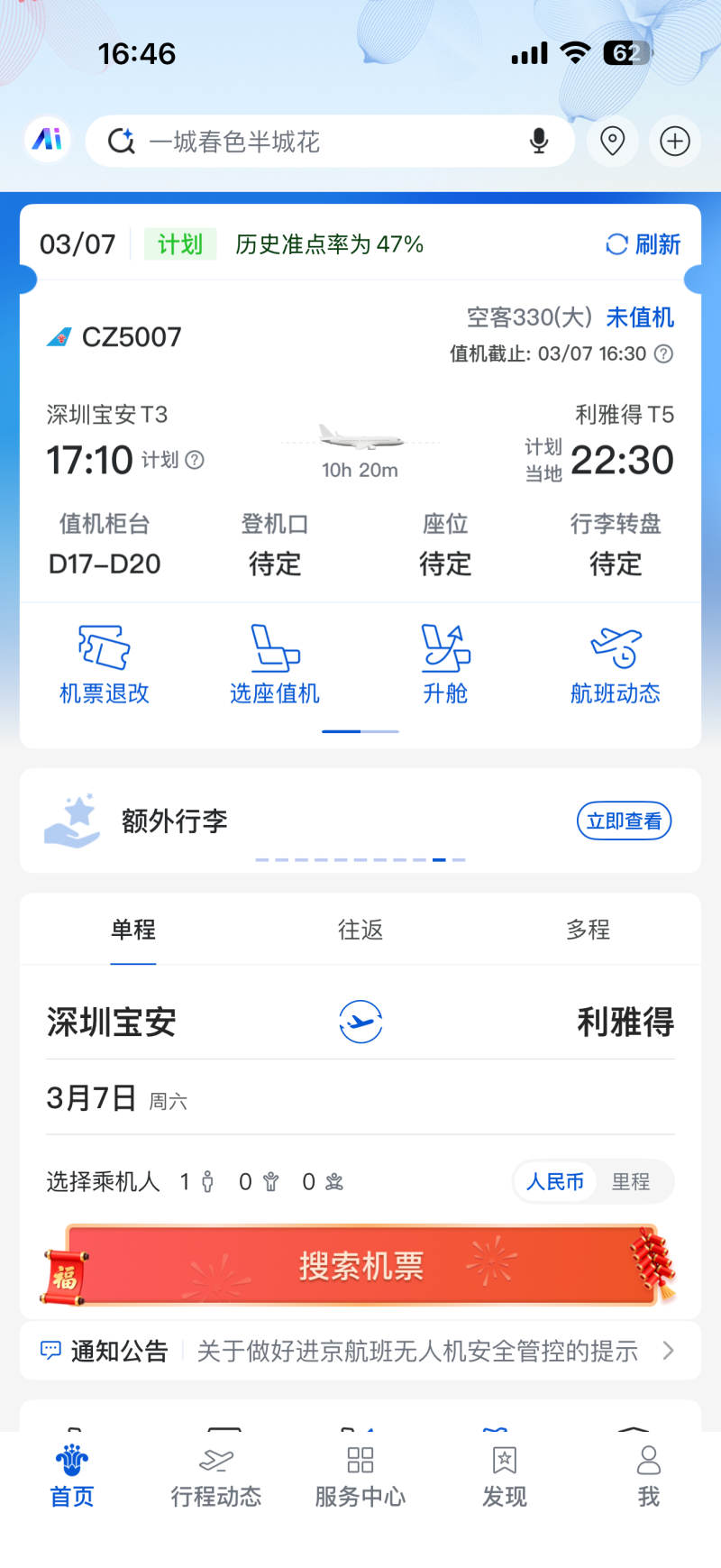
Task: Start voice search with the microphone
Action: (x=539, y=142)
